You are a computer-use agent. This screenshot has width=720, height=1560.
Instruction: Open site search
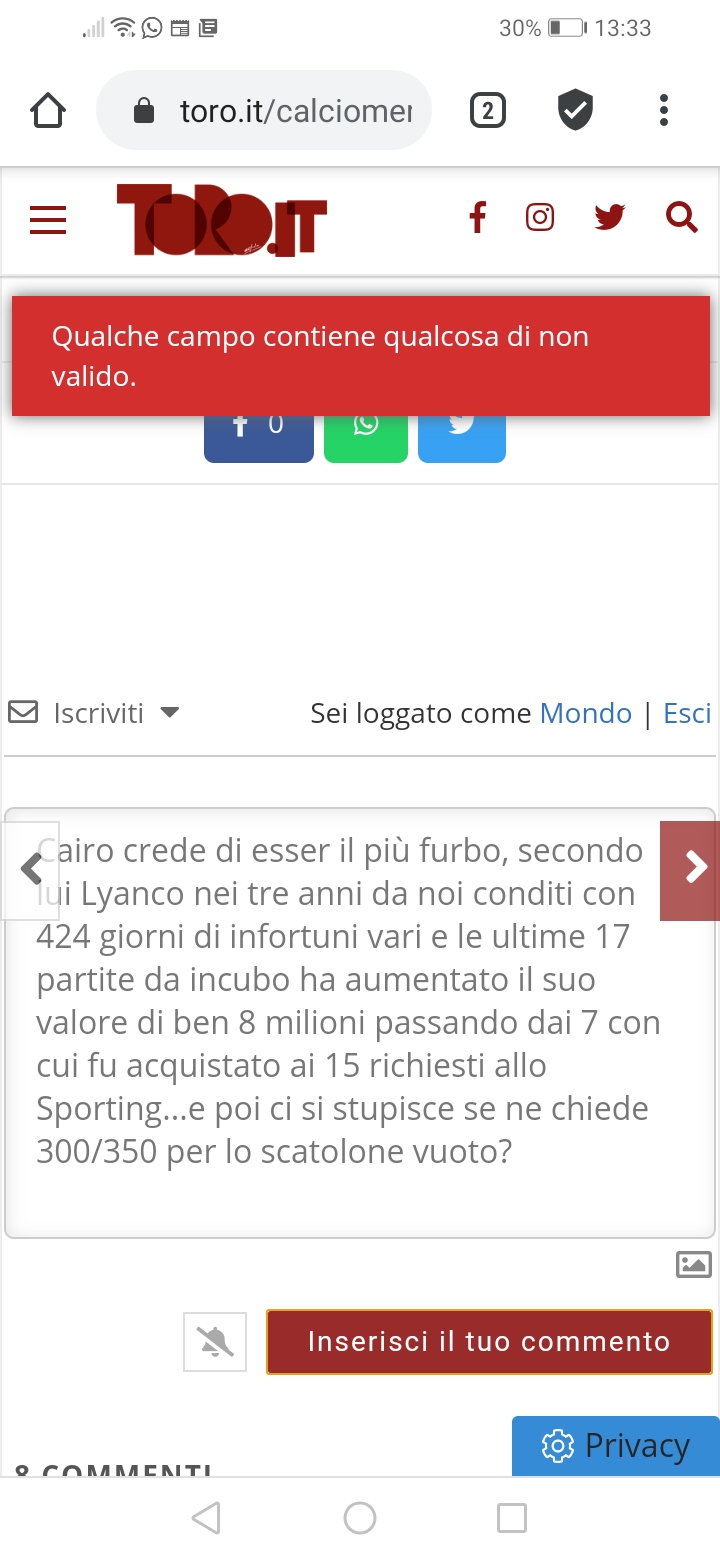682,217
